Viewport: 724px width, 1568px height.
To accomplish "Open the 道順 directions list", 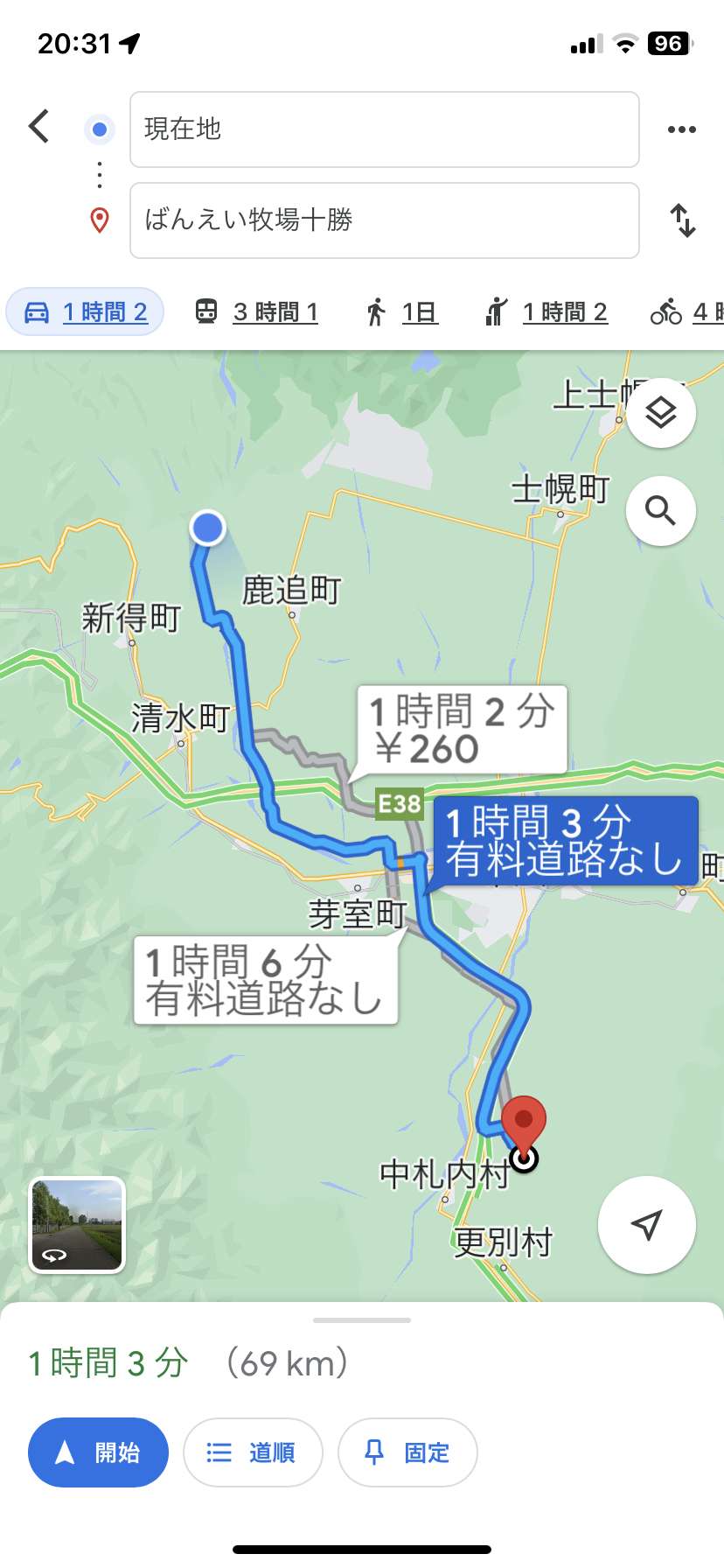I will 253,1452.
